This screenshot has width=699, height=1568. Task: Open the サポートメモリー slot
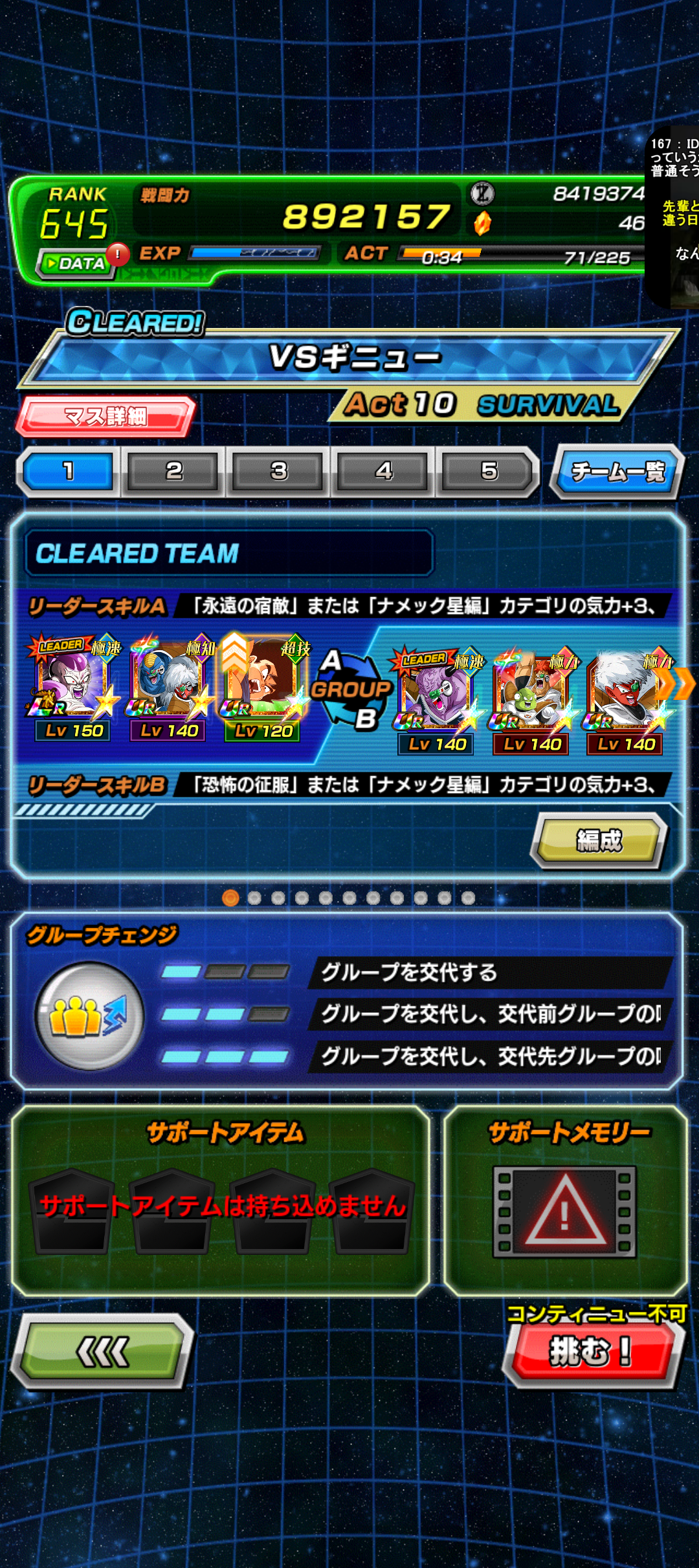coord(564,1212)
